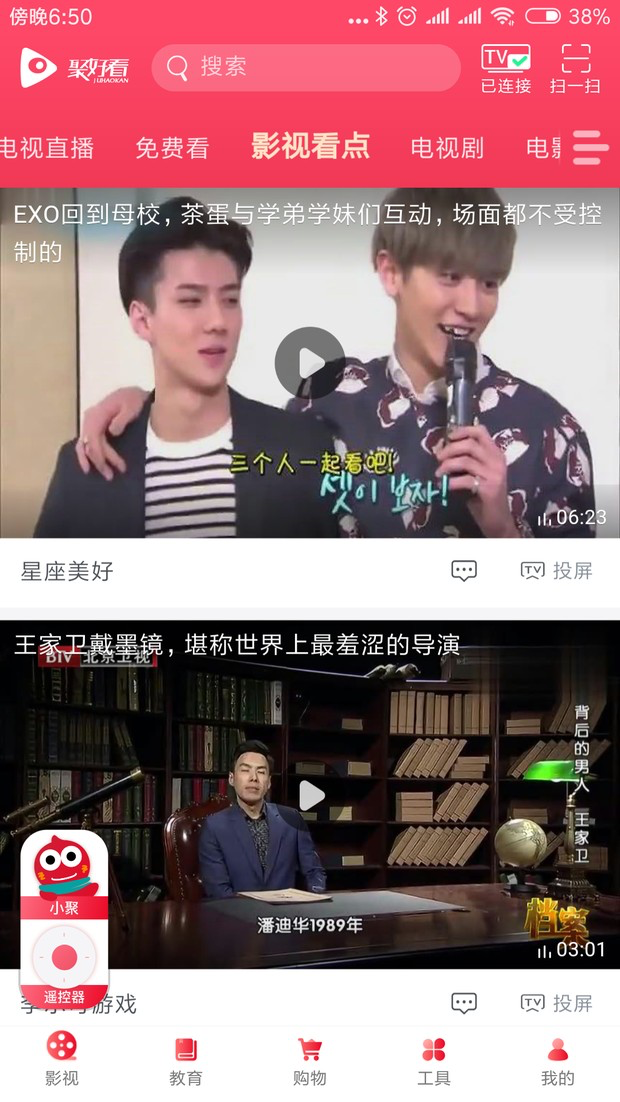Play the 王家卫戴墨镜 video

point(310,795)
